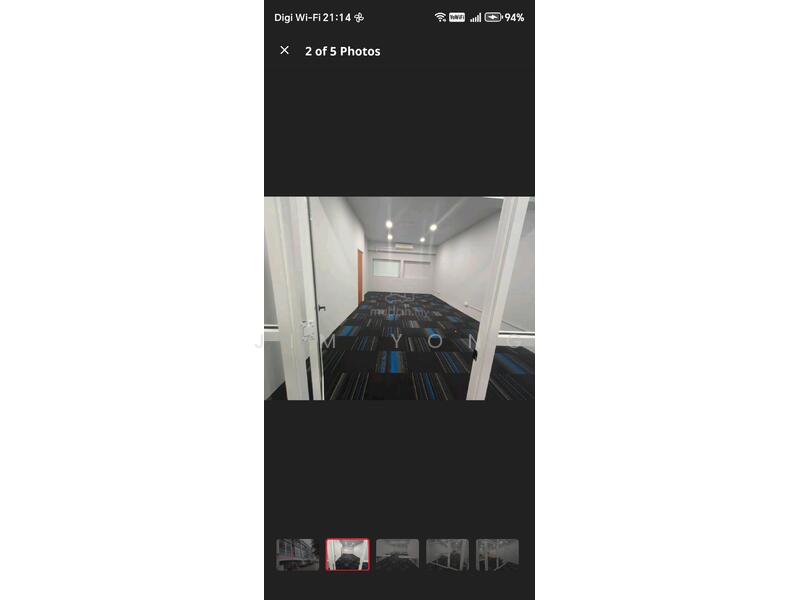
Task: Select the fifth photo thumbnail
Action: [x=497, y=555]
